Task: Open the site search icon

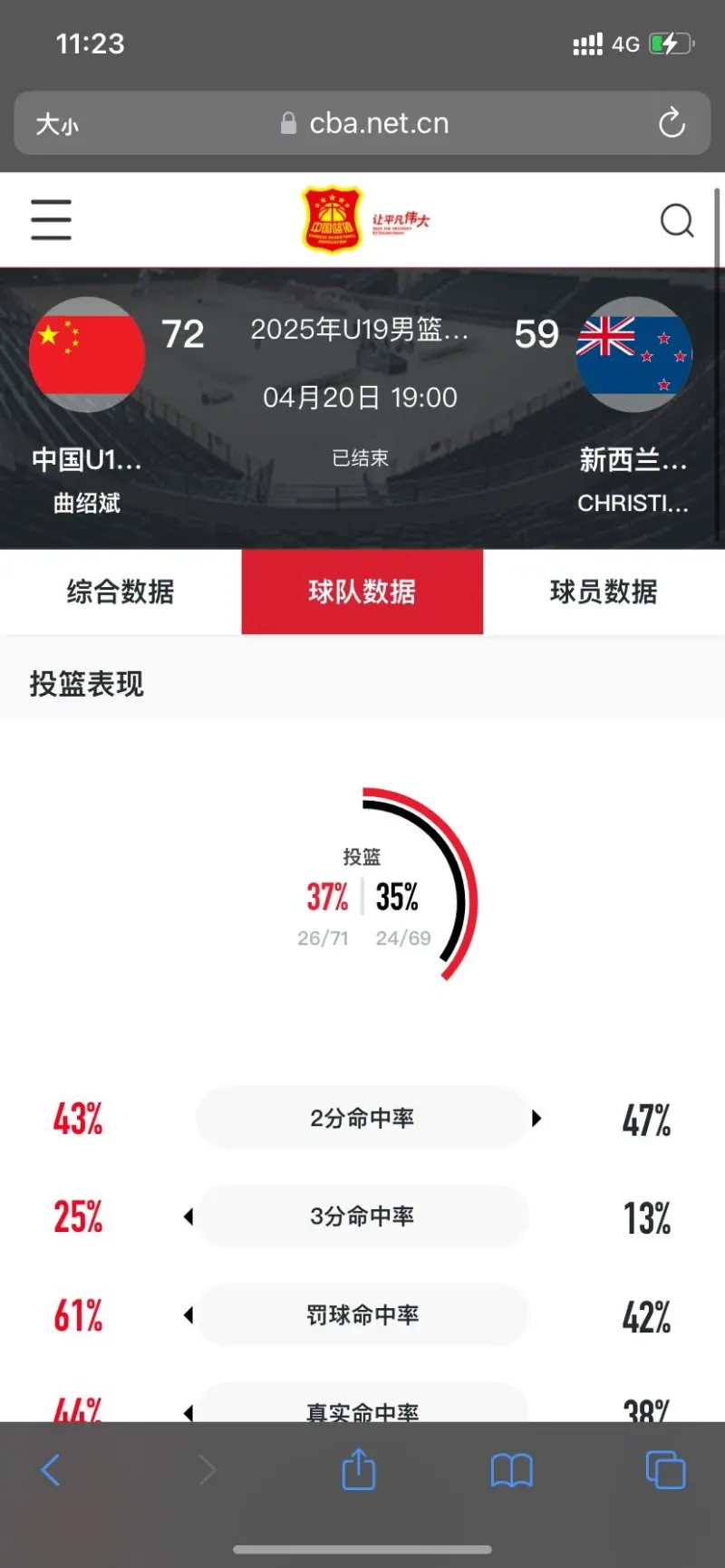Action: tap(676, 220)
